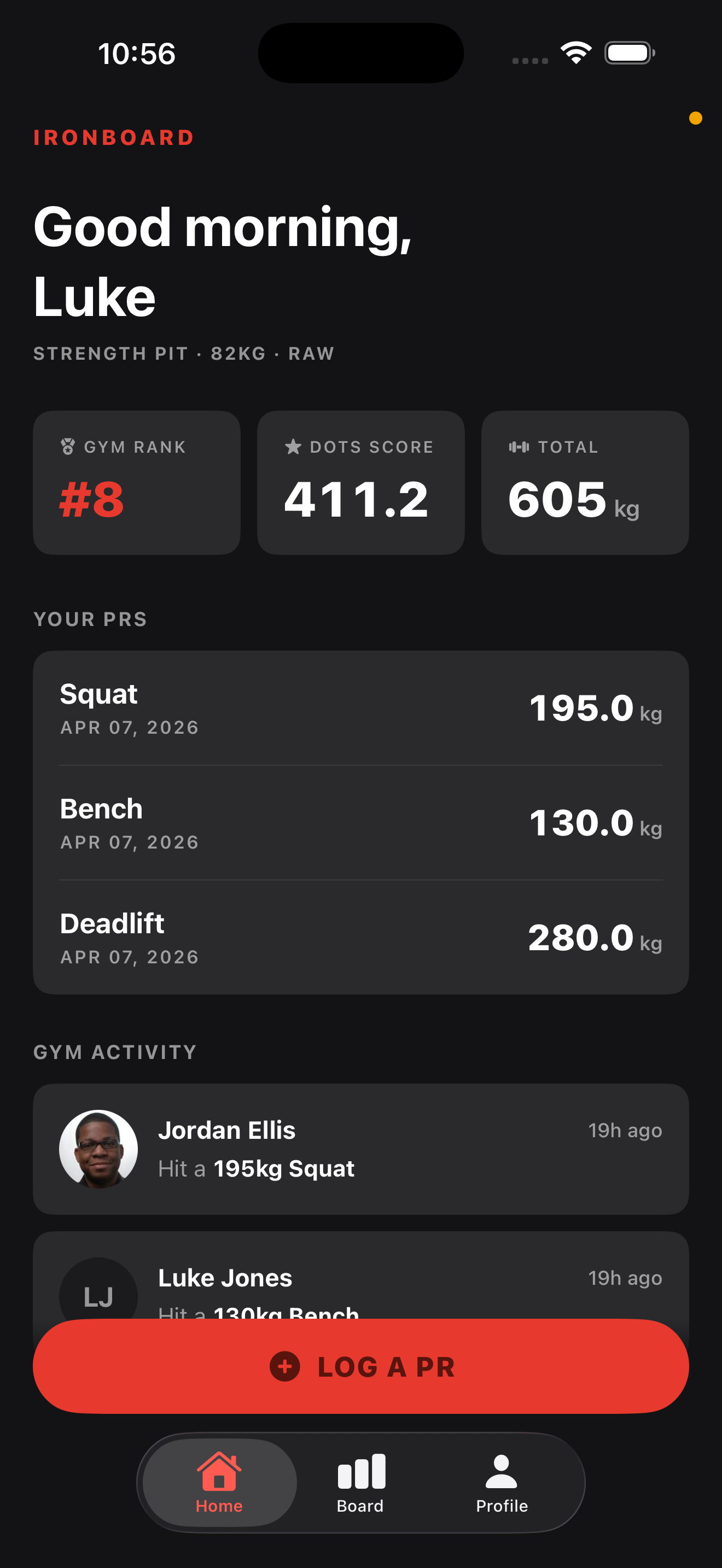
Task: Open the Total kg card
Action: coord(584,482)
